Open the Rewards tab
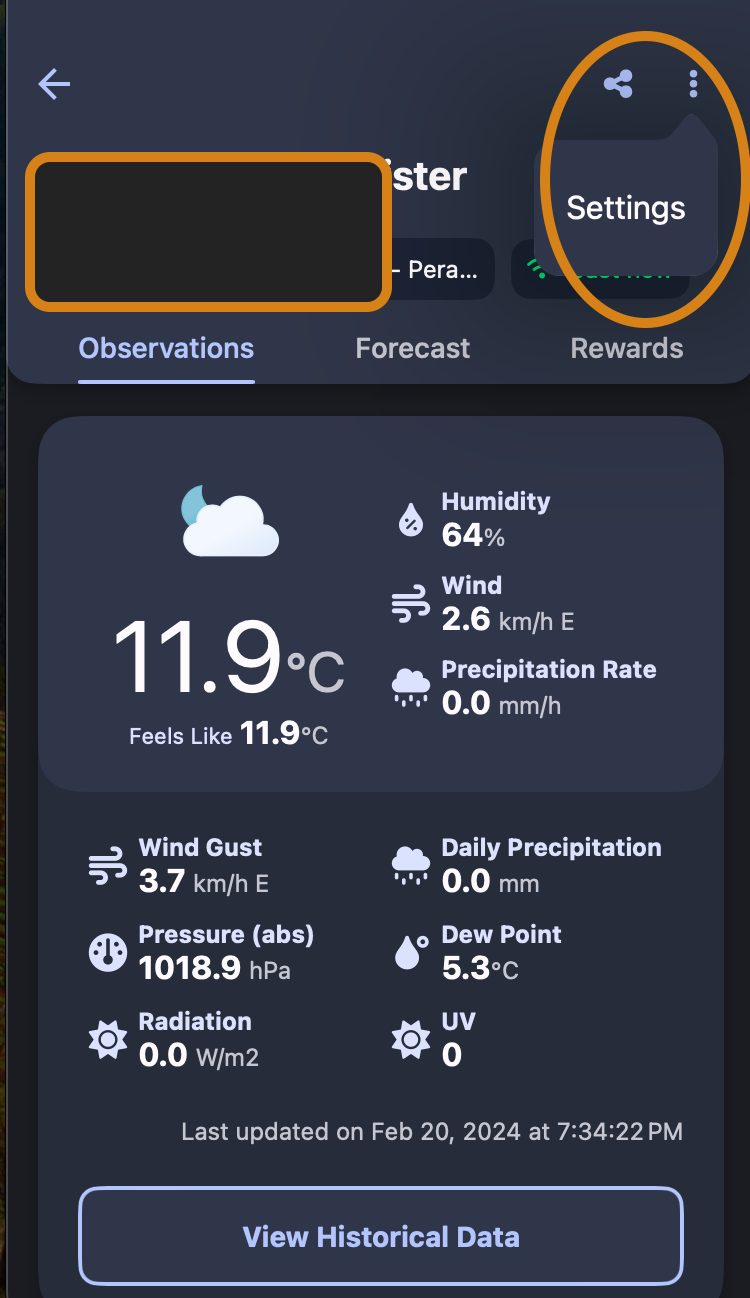Image resolution: width=750 pixels, height=1298 pixels. 627,348
